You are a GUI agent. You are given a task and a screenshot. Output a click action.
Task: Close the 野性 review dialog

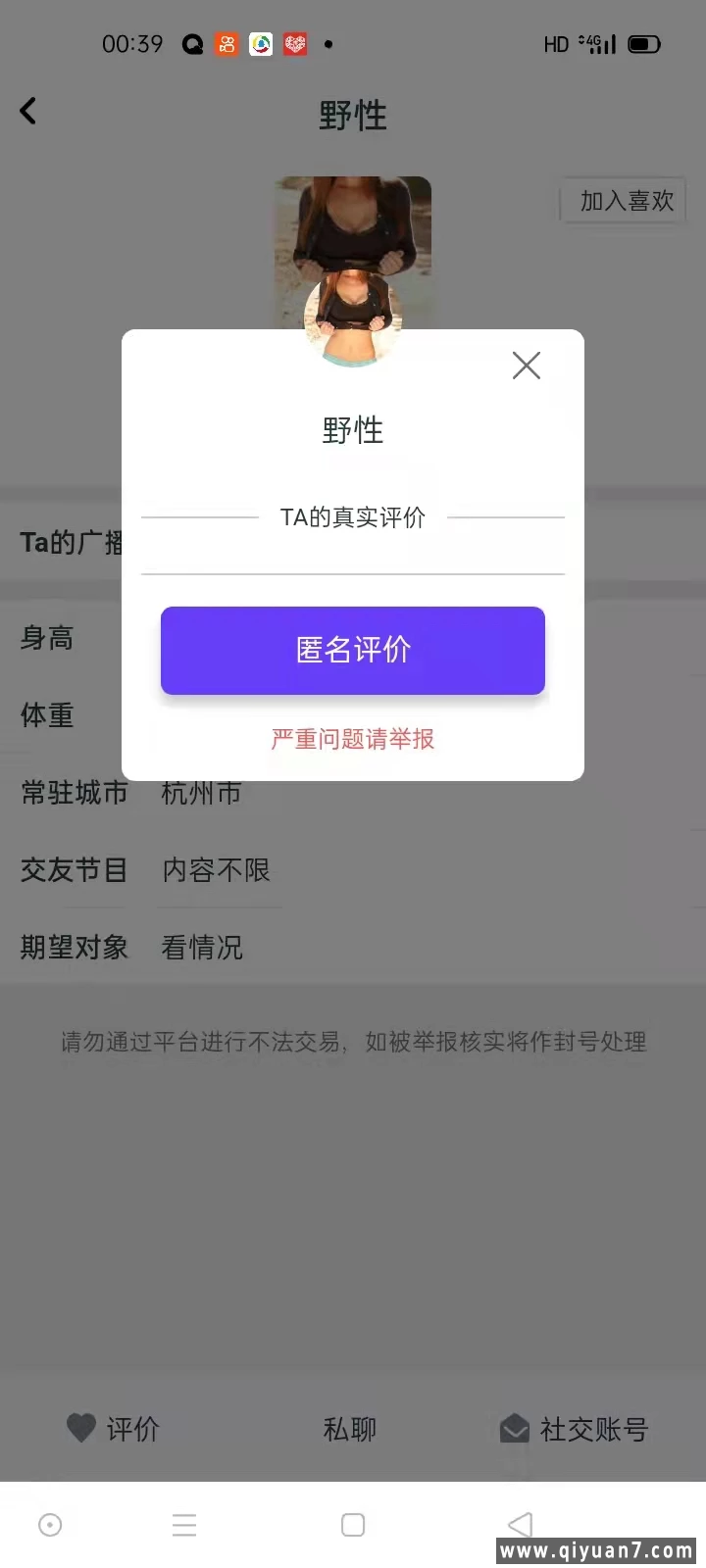pyautogui.click(x=527, y=366)
